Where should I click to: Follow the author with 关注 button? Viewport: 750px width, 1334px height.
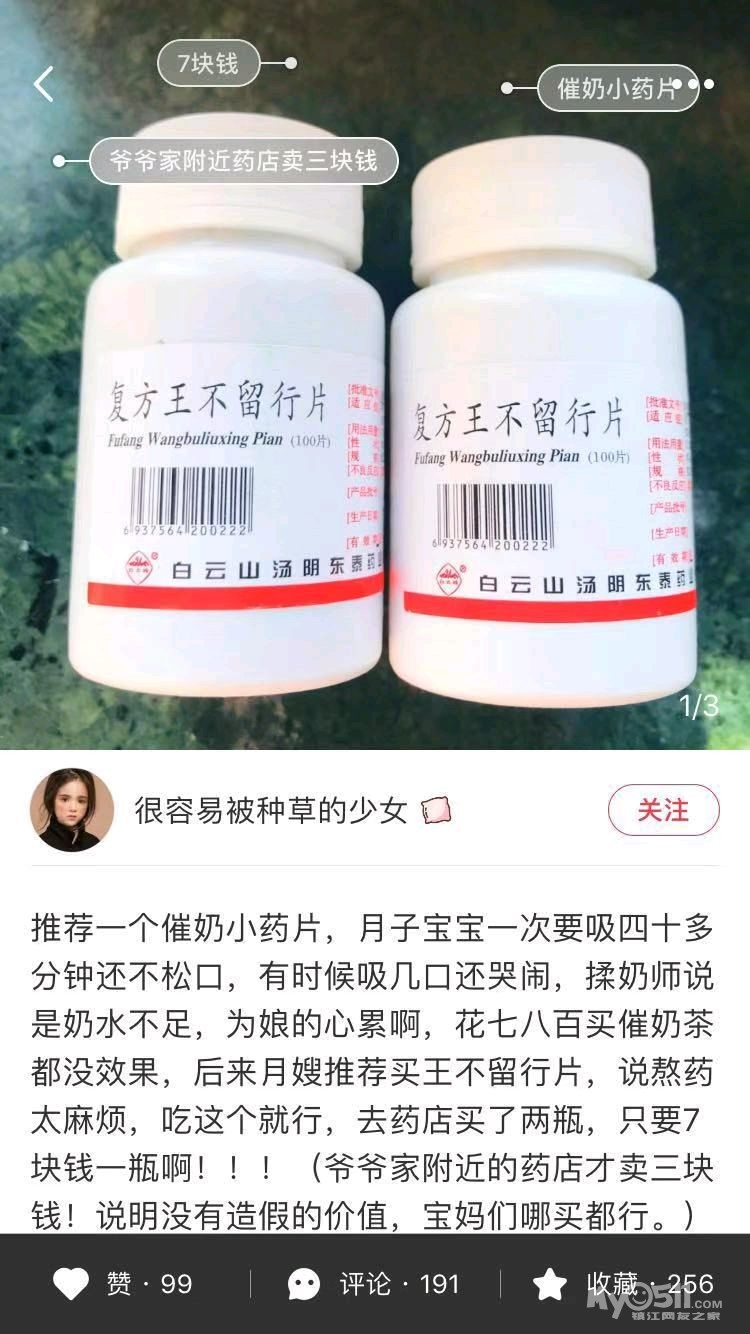pos(663,809)
